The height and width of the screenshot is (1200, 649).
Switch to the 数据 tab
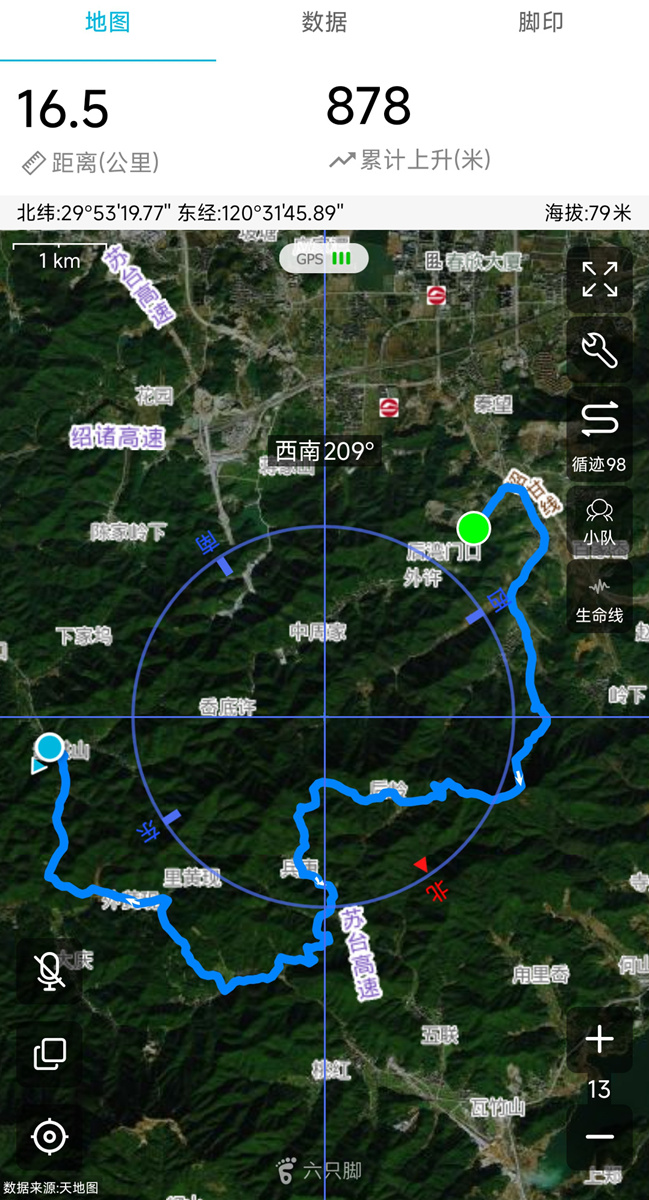point(324,23)
